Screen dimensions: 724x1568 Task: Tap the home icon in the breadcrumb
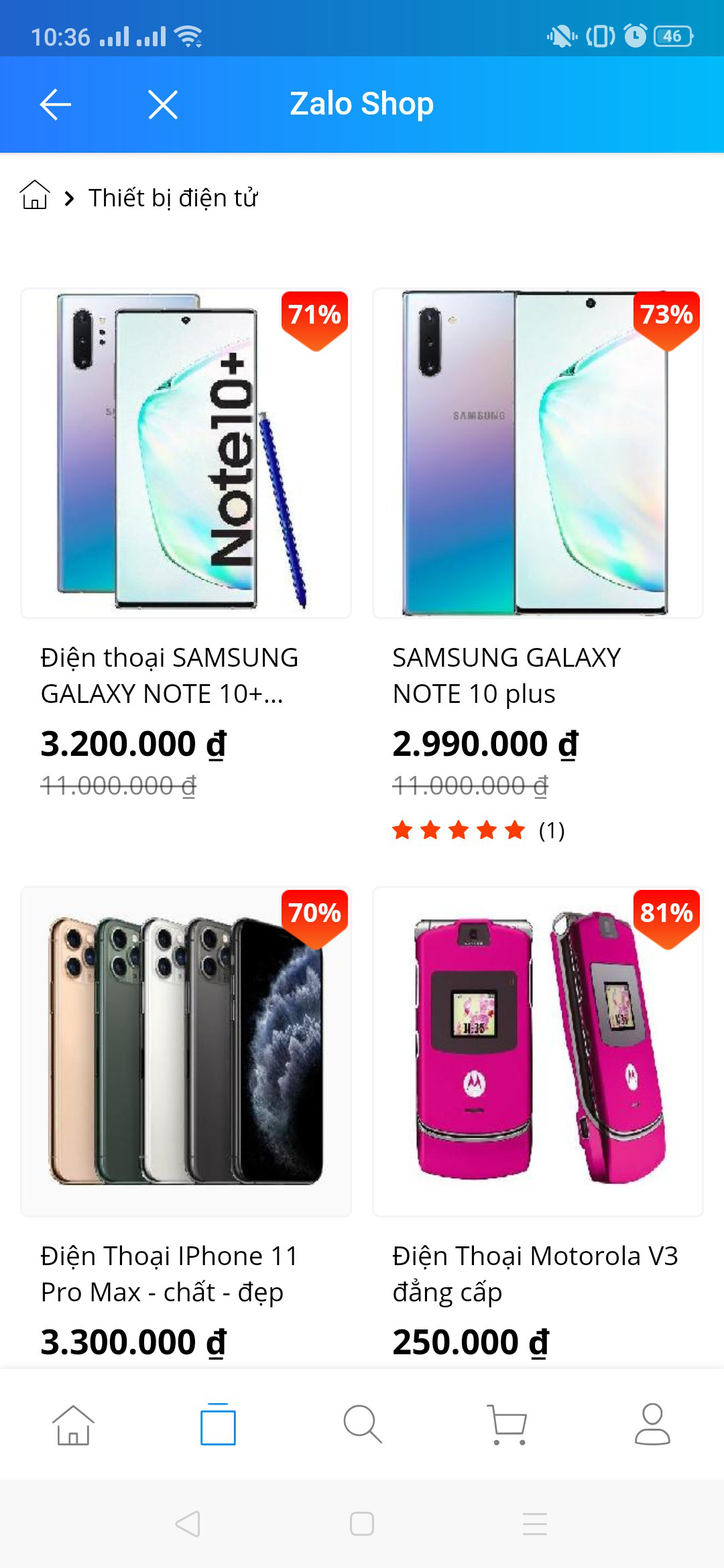coord(35,196)
